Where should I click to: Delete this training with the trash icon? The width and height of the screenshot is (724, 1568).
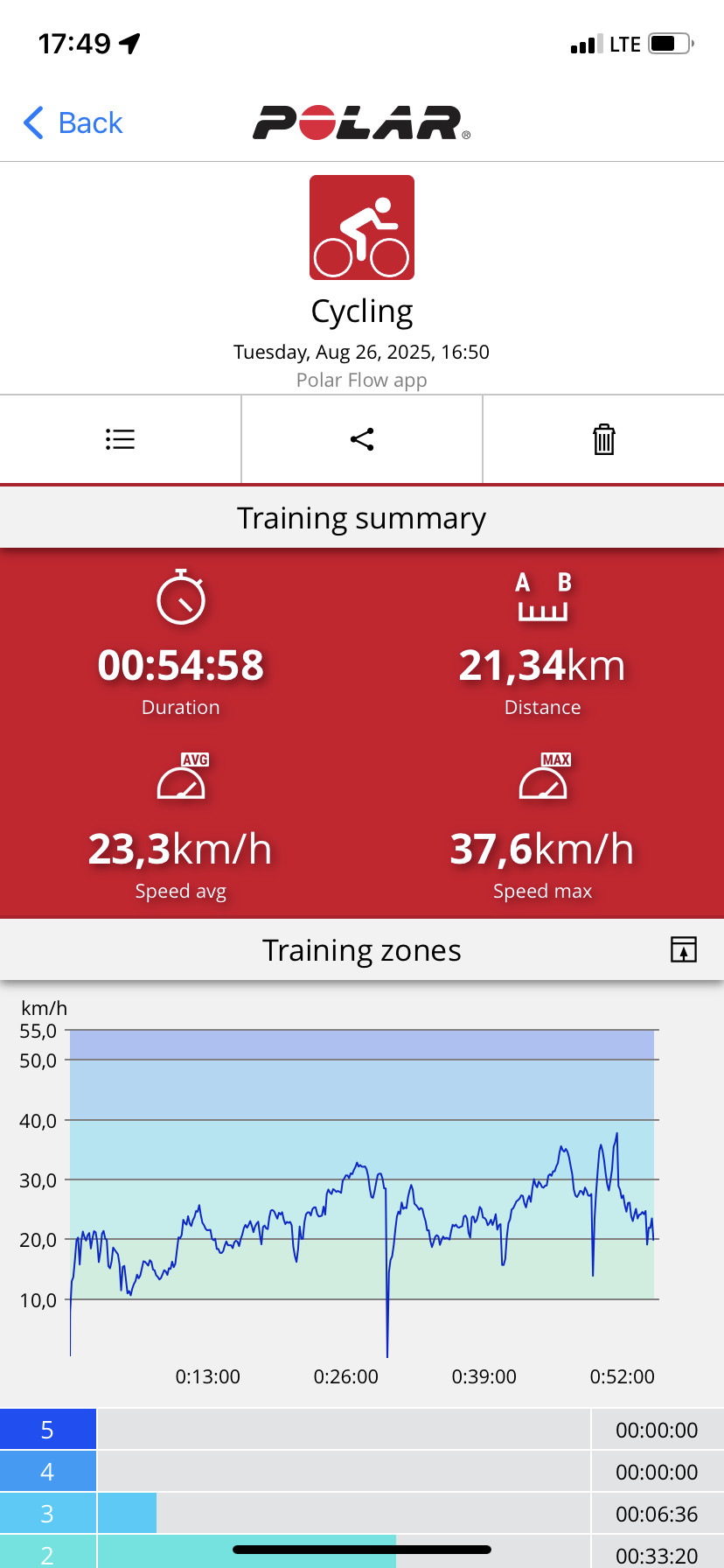(604, 439)
